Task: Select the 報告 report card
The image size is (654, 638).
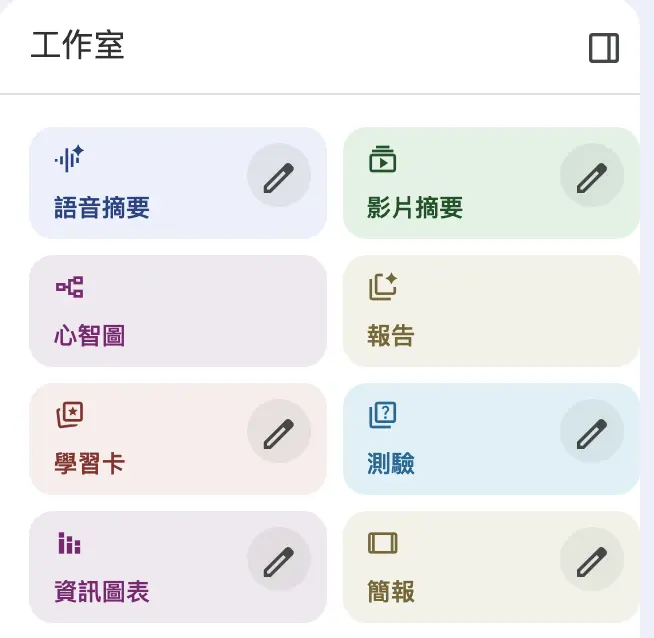Action: click(x=490, y=311)
